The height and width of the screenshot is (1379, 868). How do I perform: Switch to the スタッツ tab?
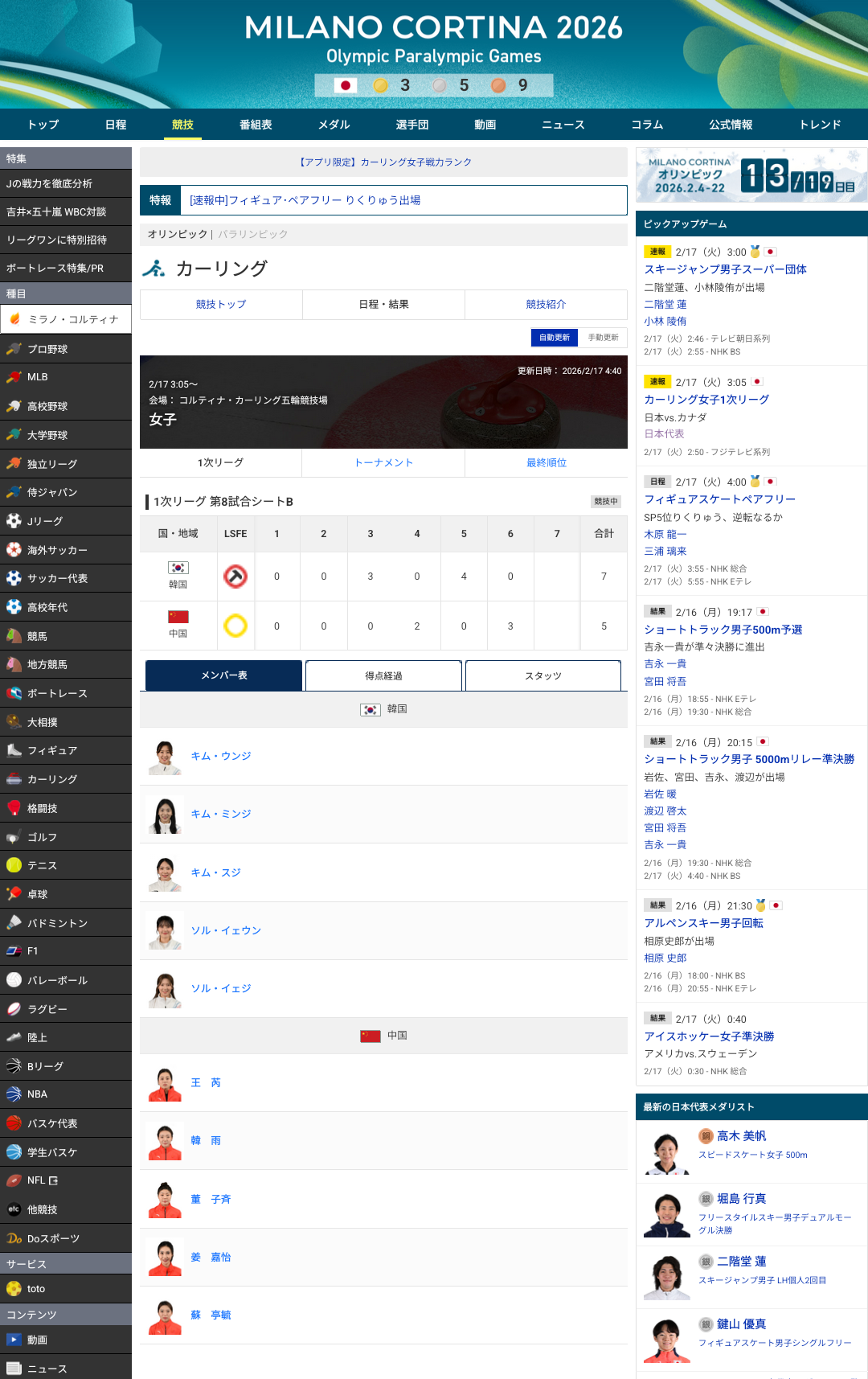click(542, 676)
